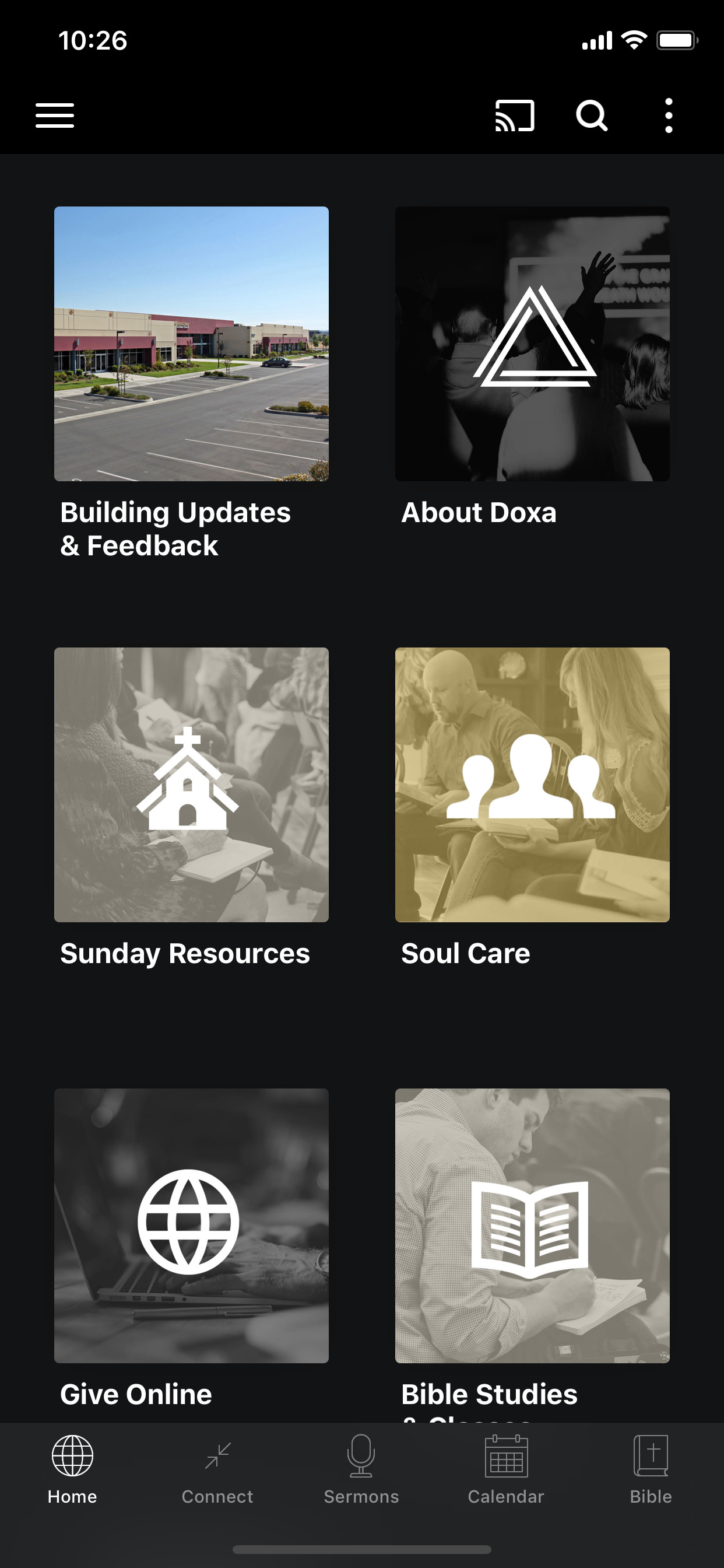Open the three-dot overflow menu
This screenshot has height=1568, width=724.
point(669,115)
